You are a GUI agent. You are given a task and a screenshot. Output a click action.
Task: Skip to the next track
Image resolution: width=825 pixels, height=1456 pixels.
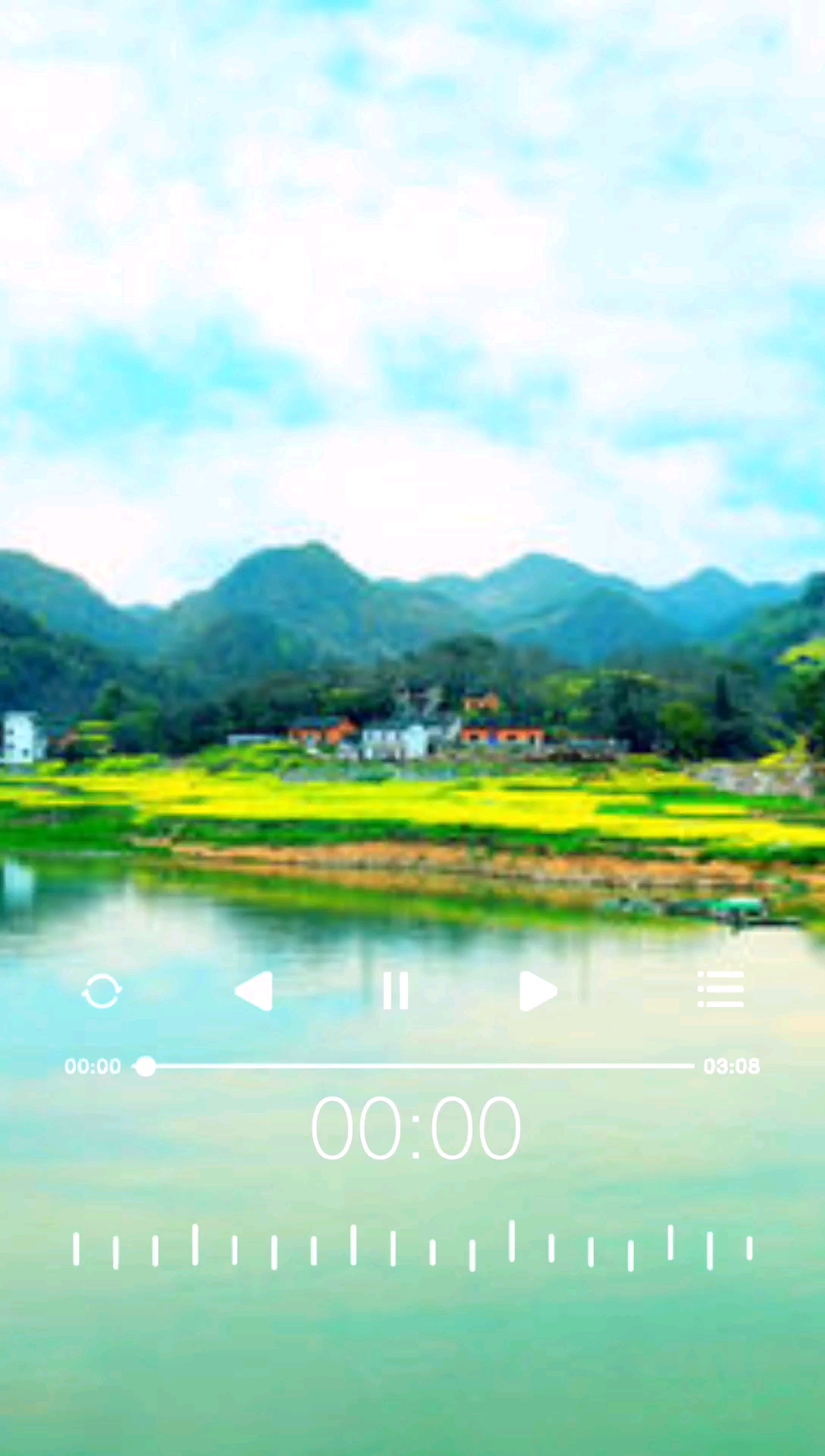pos(538,990)
